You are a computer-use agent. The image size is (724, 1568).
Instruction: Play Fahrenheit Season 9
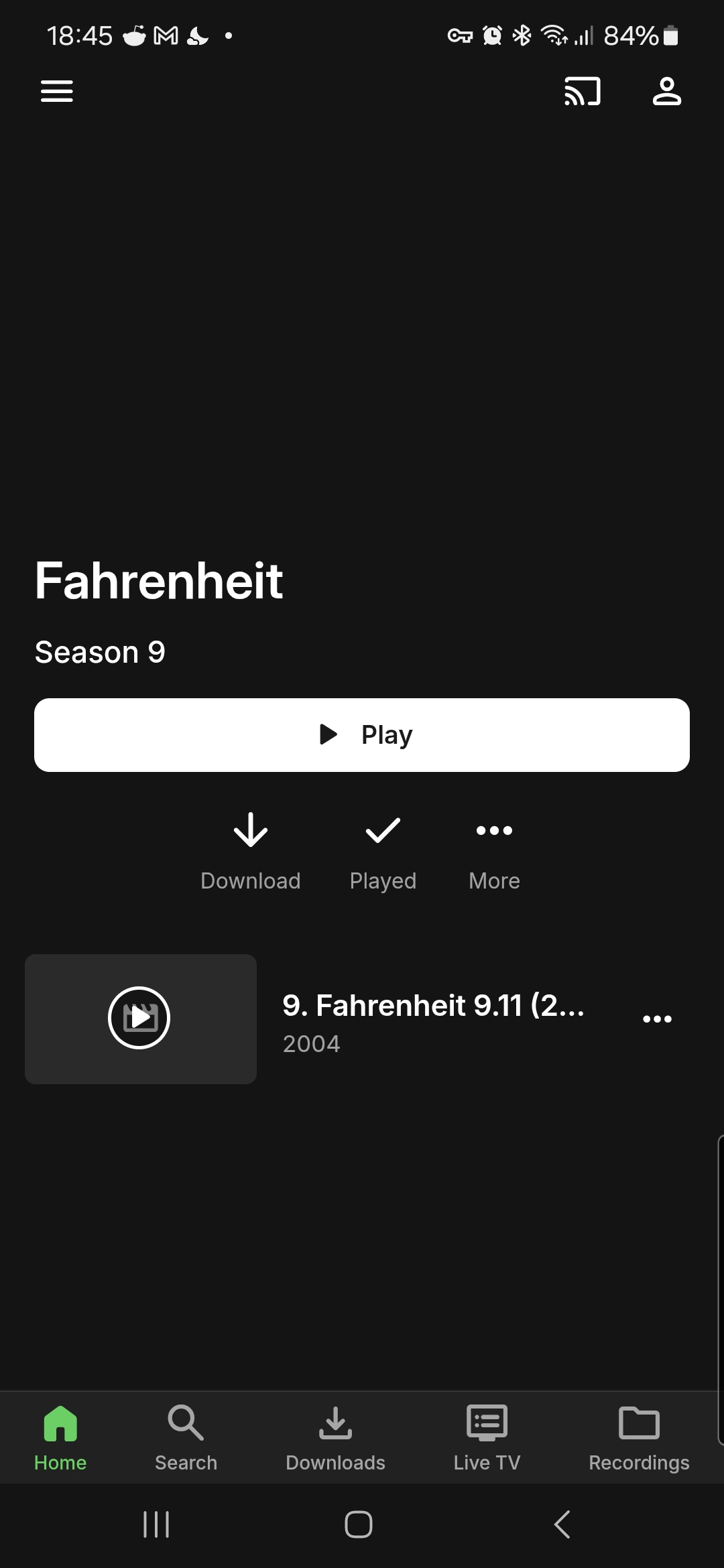click(362, 735)
